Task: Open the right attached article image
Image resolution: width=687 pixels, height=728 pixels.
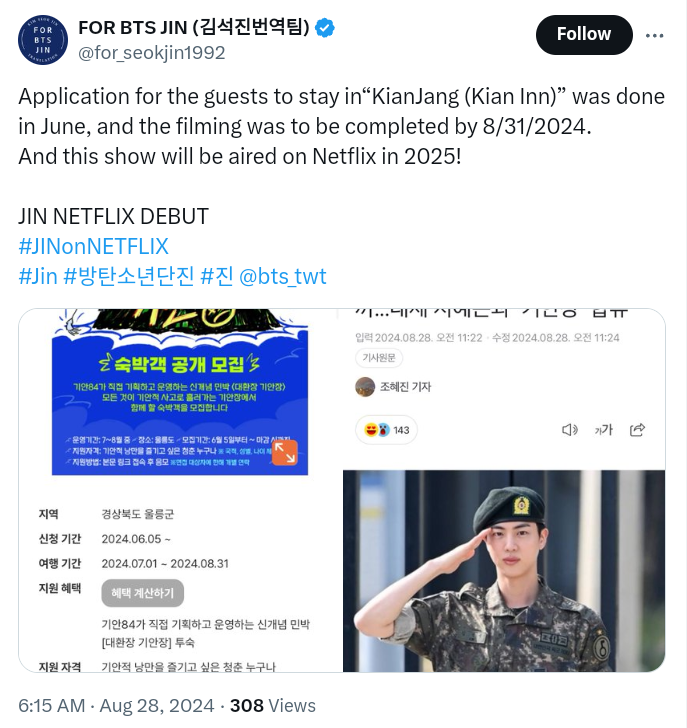Action: 504,490
